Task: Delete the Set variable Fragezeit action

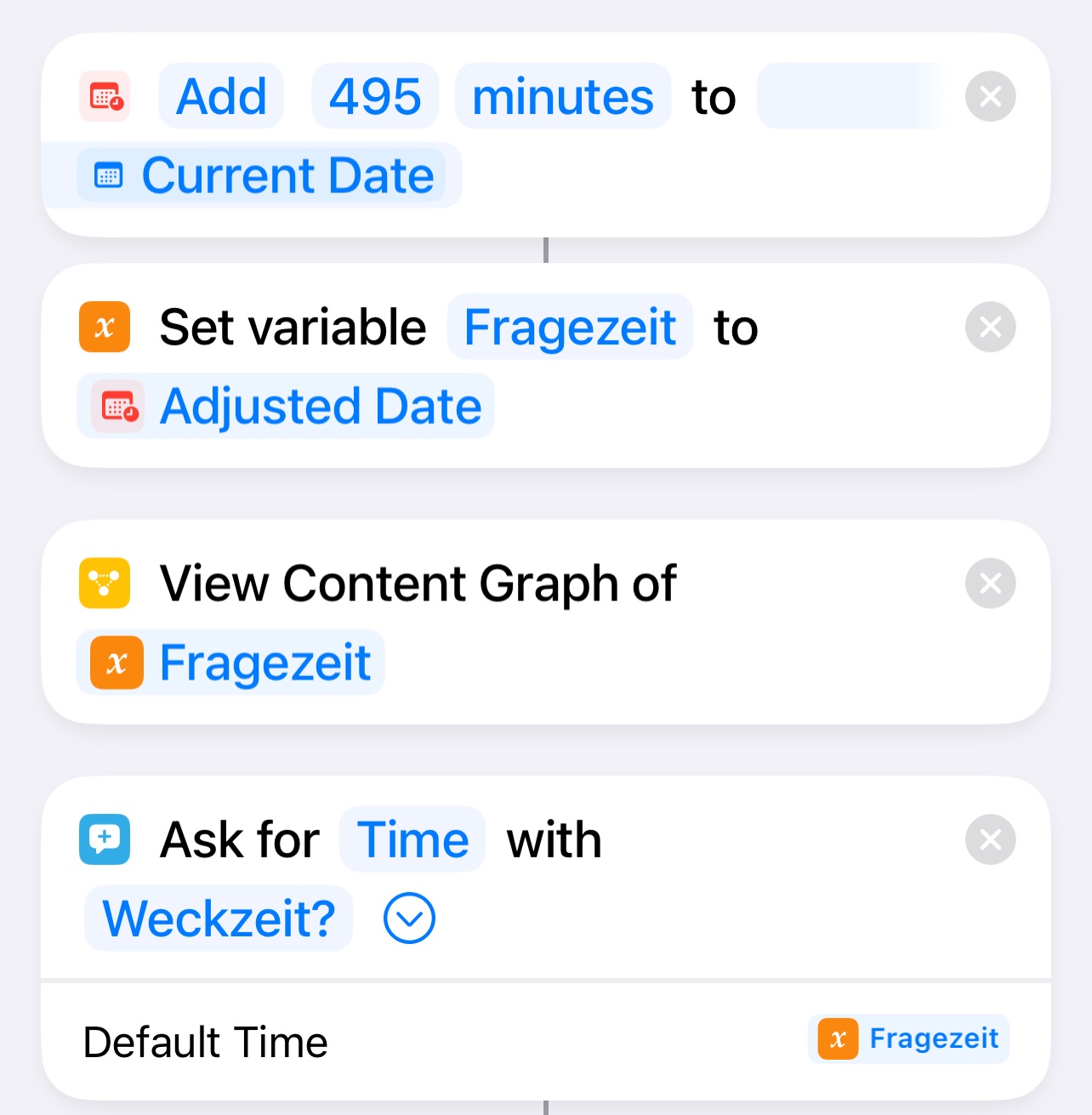Action: (990, 327)
